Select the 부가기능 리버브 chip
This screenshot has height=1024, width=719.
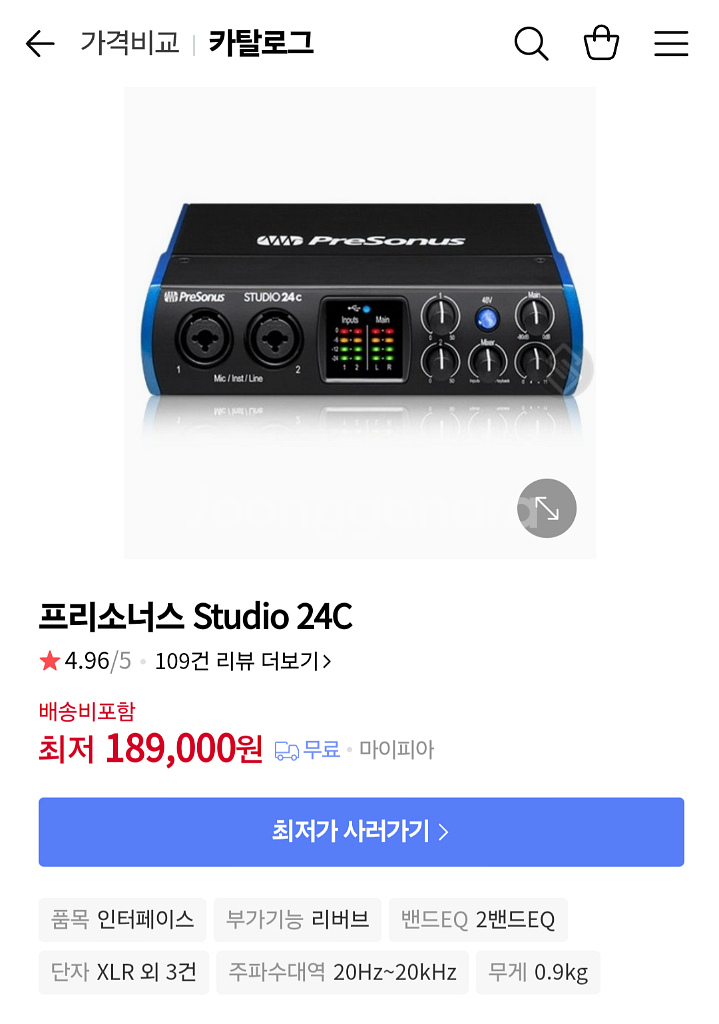[298, 920]
